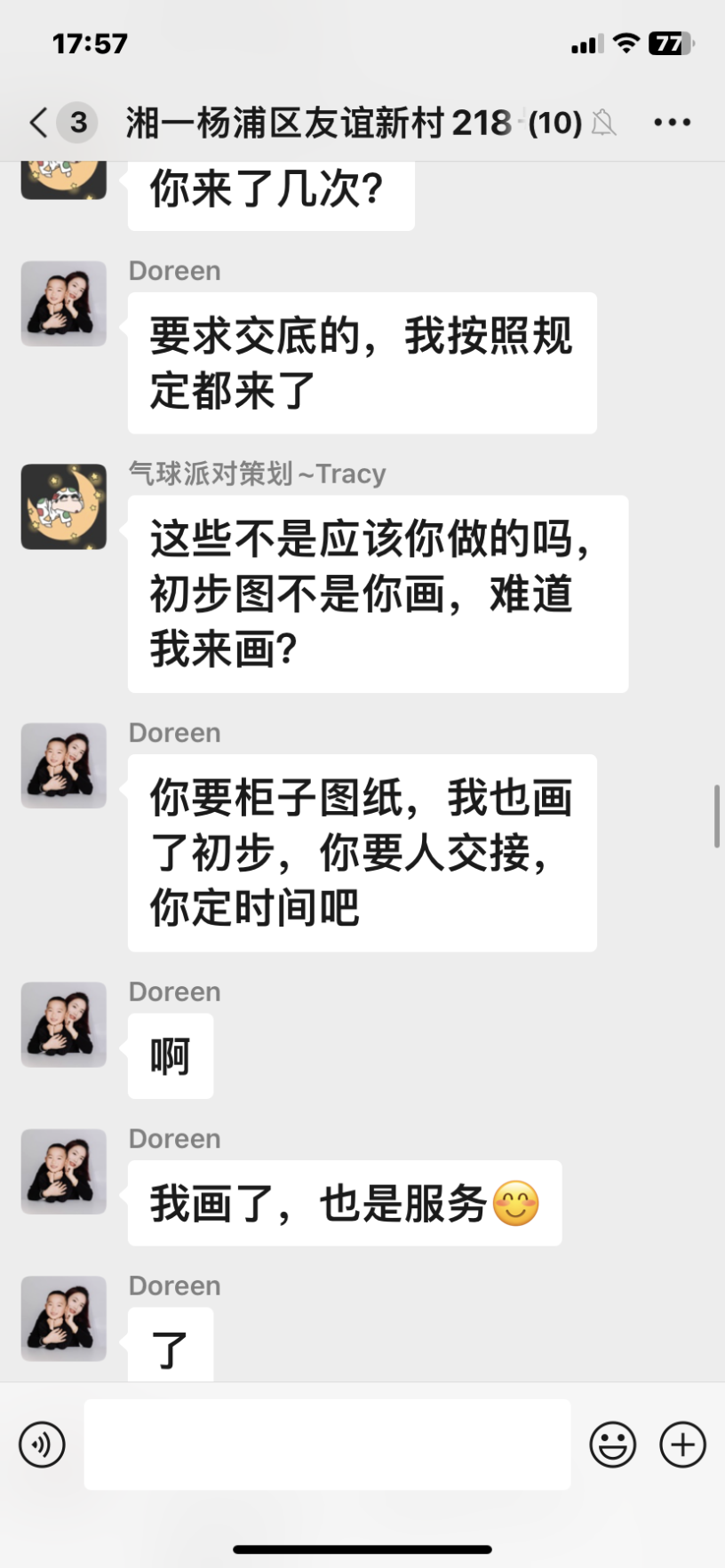The width and height of the screenshot is (725, 1568).
Task: Open the group chat options menu
Action: pos(672,123)
